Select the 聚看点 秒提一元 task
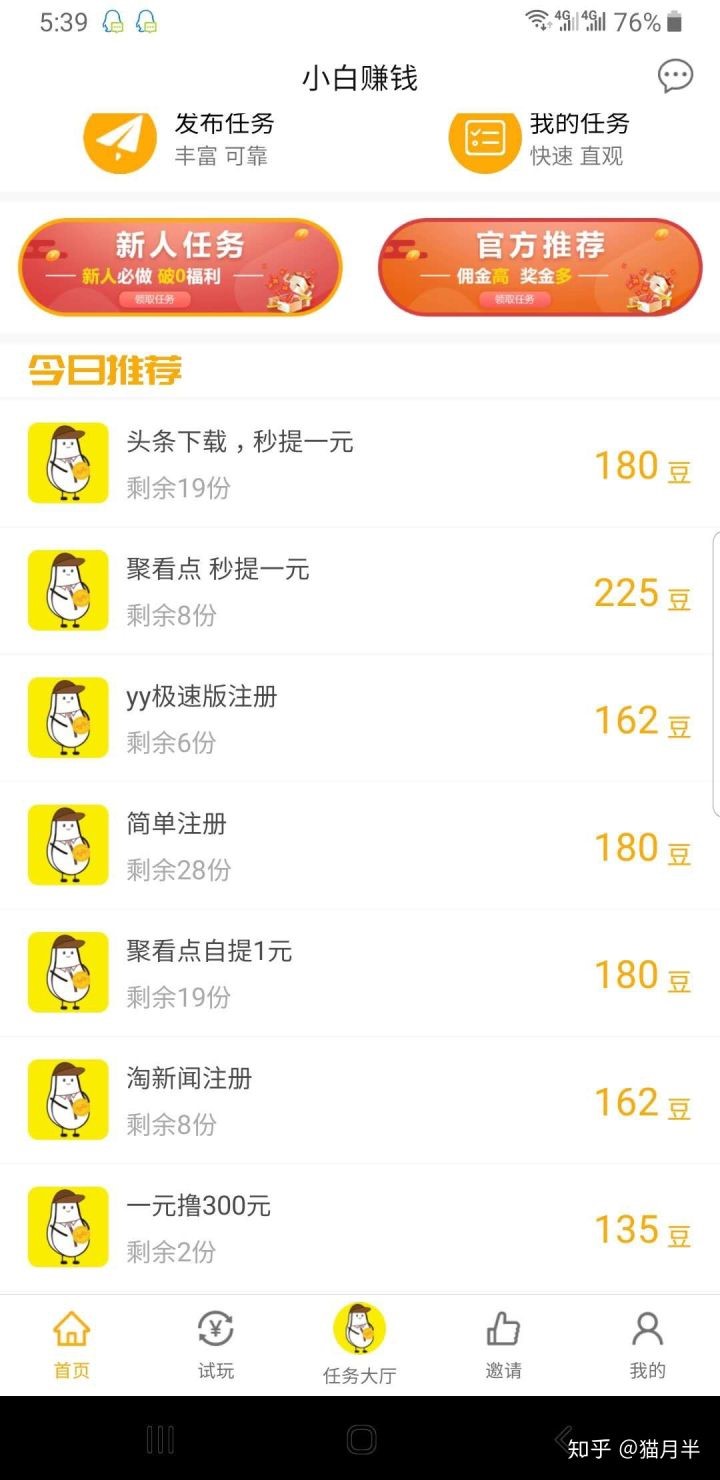Viewport: 720px width, 1480px height. [x=360, y=590]
